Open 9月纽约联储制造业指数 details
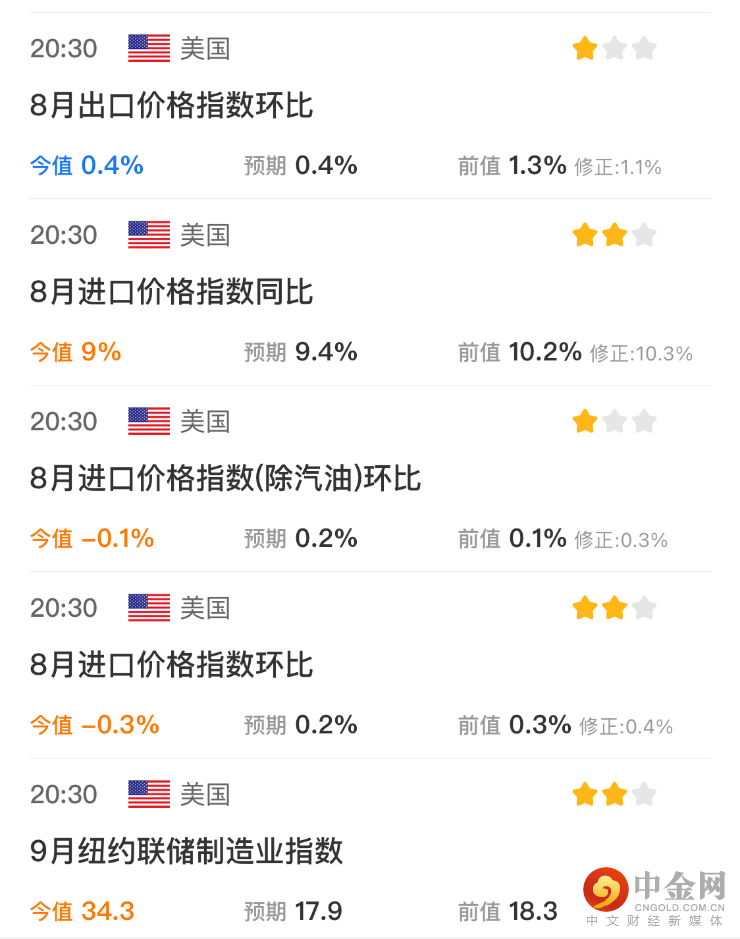This screenshot has height=939, width=740. (x=187, y=851)
